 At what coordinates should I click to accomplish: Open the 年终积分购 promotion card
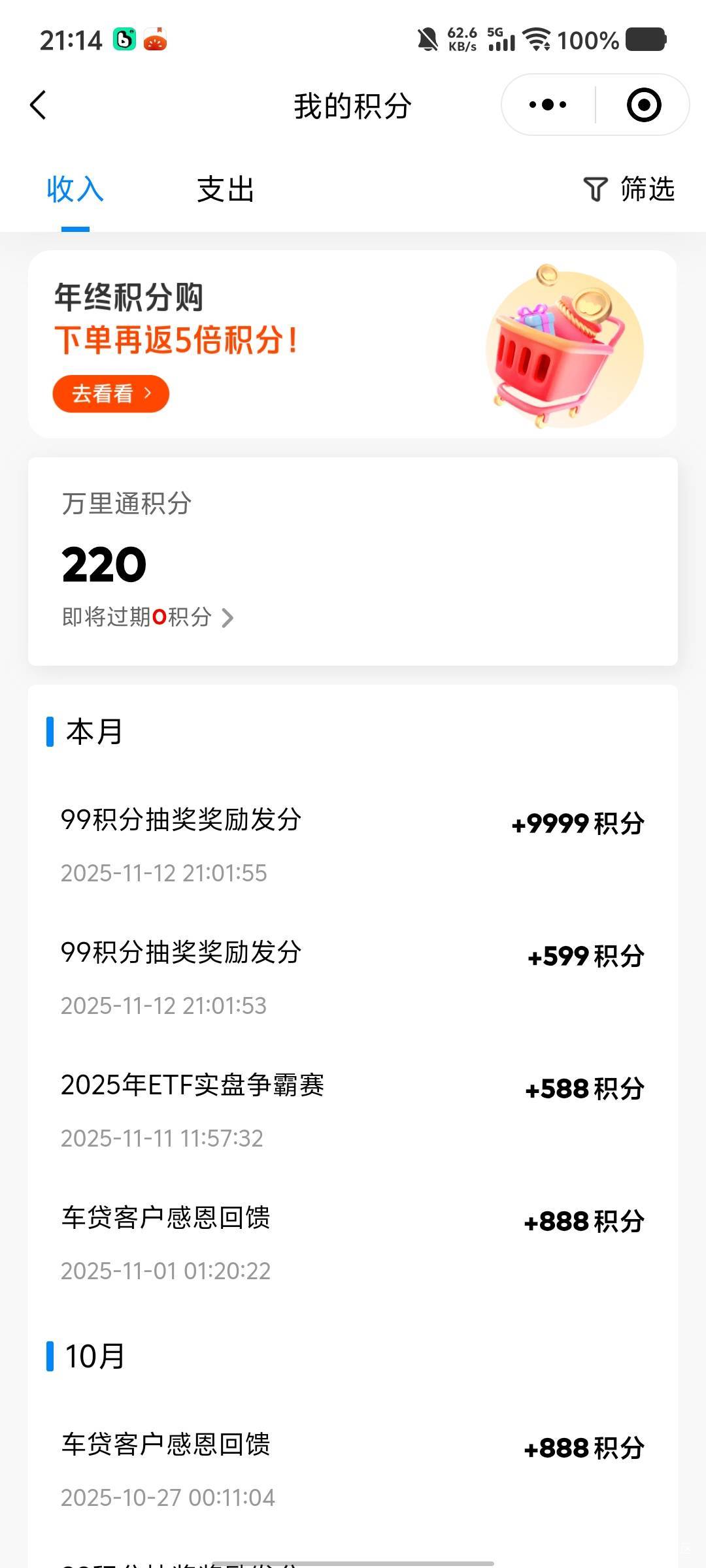(352, 344)
